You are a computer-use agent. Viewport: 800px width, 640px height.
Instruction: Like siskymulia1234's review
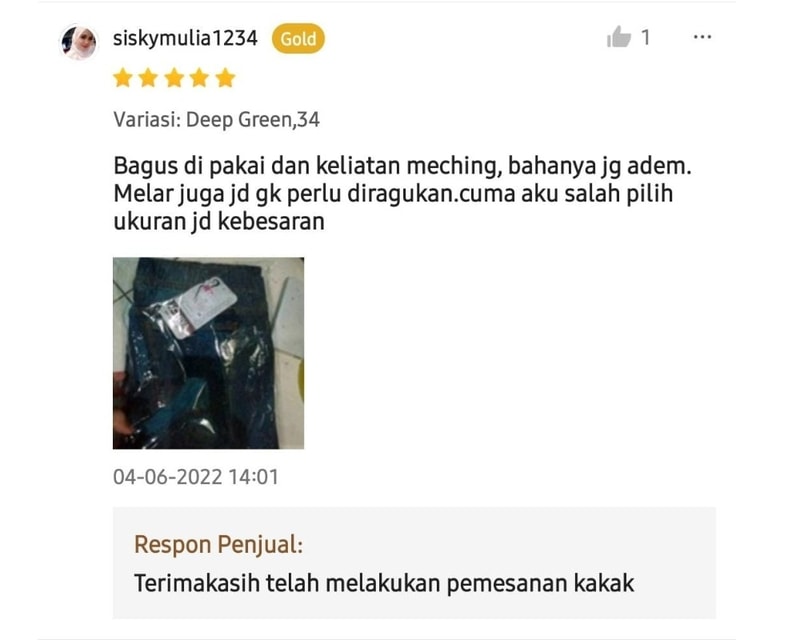(x=619, y=38)
